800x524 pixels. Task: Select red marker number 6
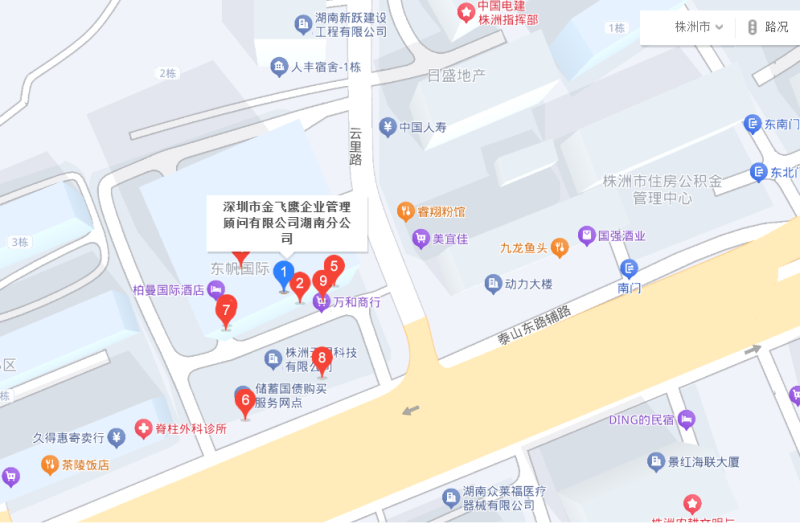tap(245, 402)
